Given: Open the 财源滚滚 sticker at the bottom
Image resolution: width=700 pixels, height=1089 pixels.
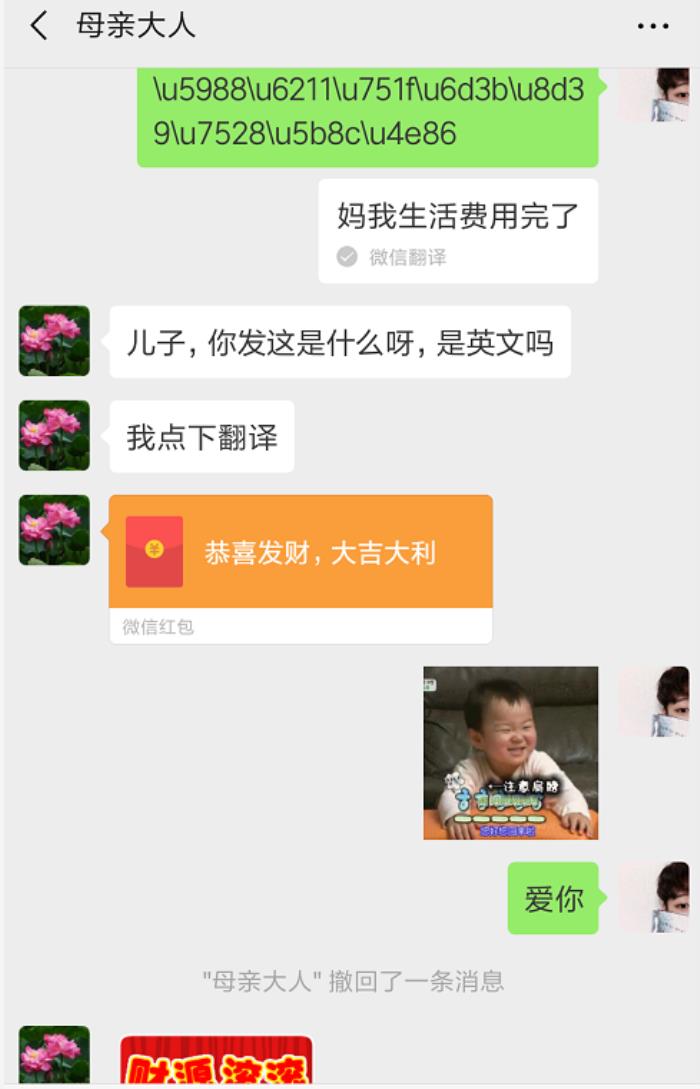Looking at the screenshot, I should 216,1062.
